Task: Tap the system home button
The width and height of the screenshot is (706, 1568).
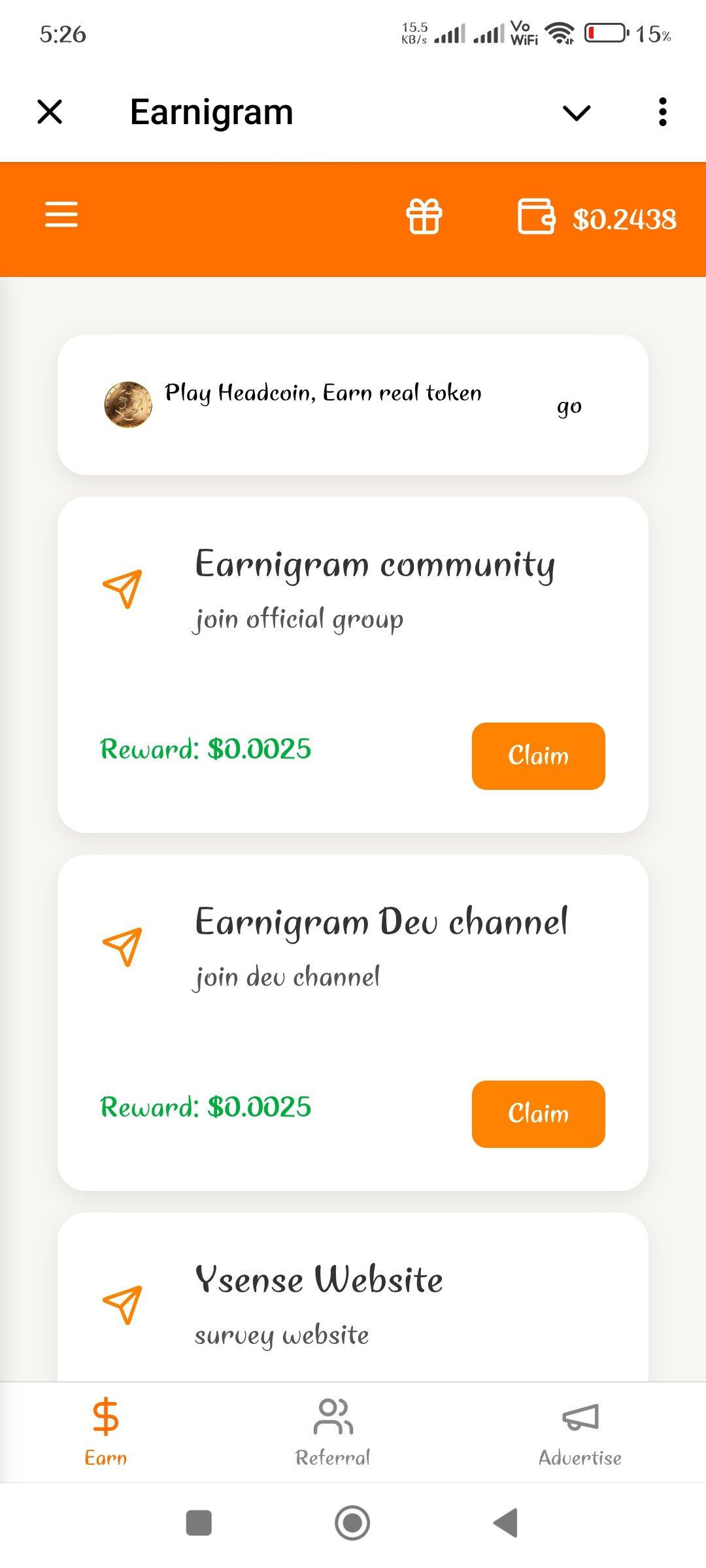Action: coord(352,1523)
